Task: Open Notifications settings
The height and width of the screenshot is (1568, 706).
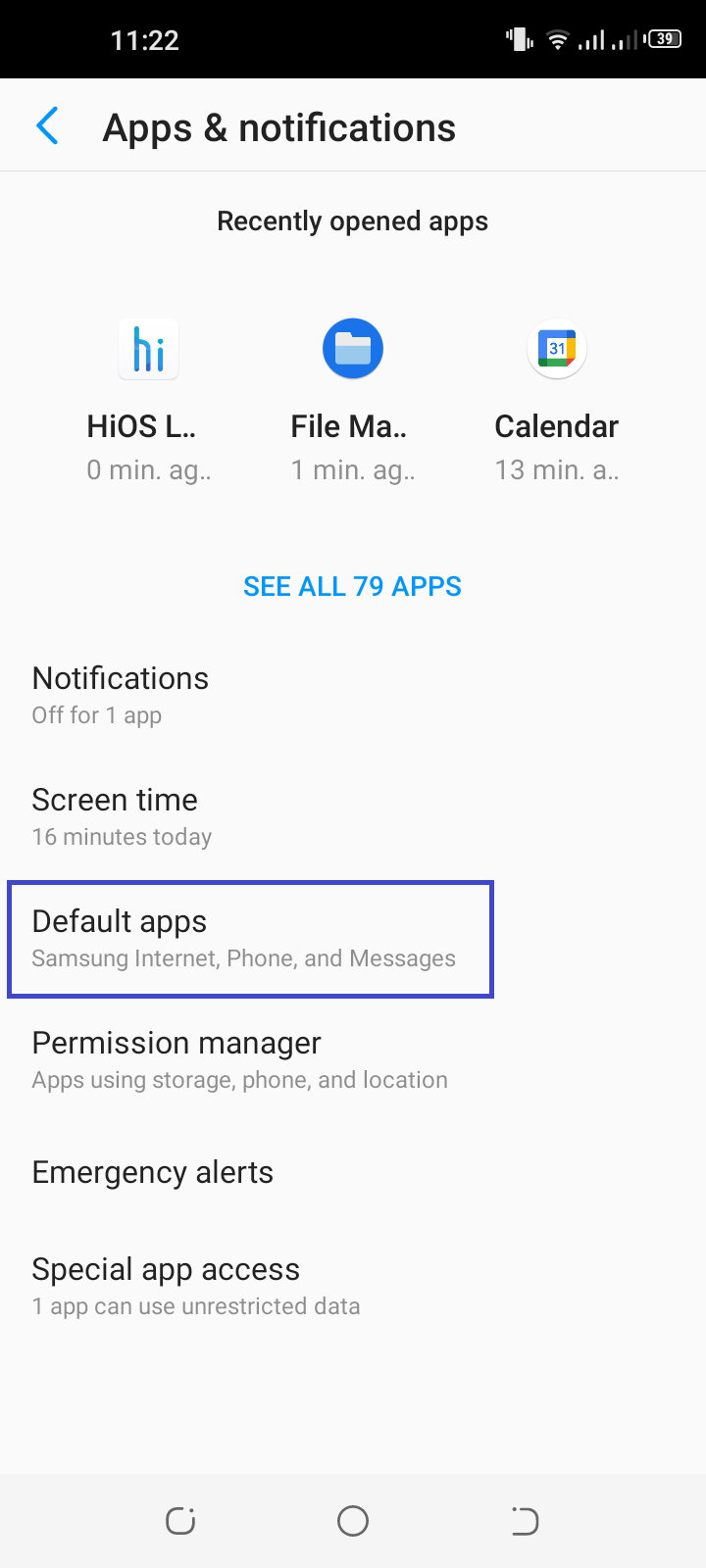Action: (x=353, y=696)
